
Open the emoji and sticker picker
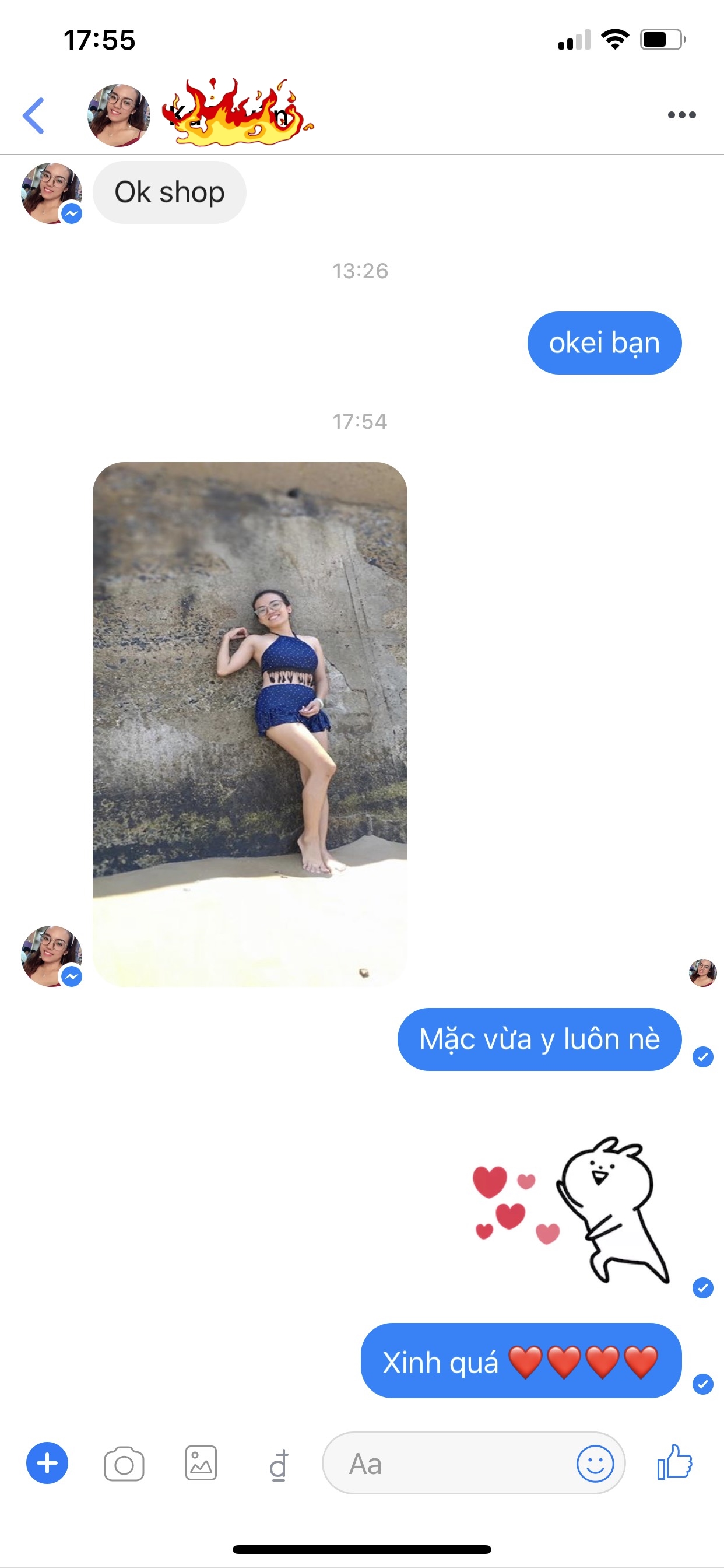pos(595,1464)
